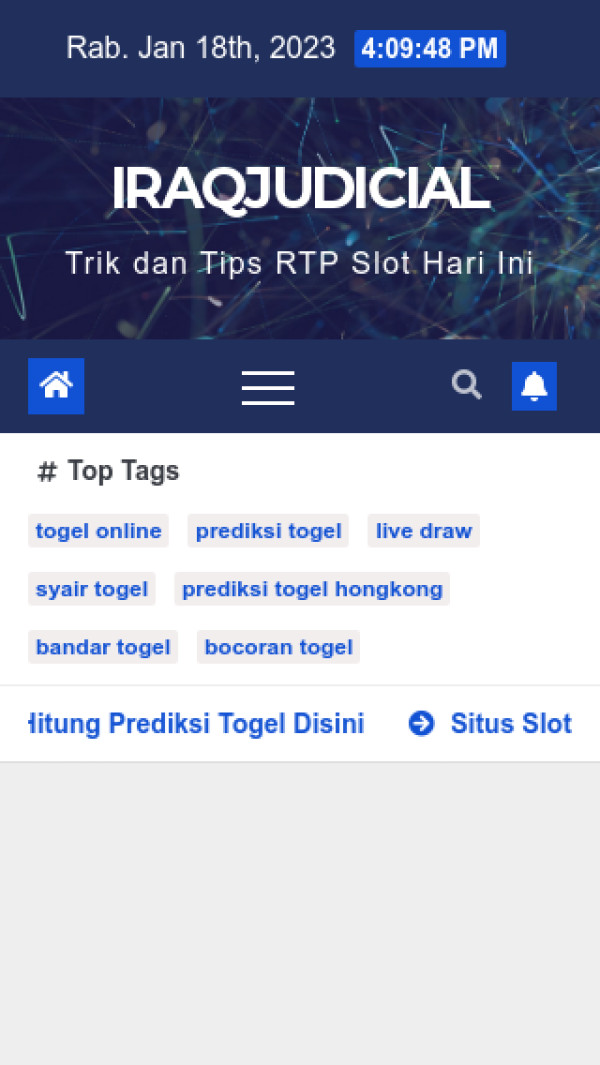
Task: Tap the live draw tag
Action: 423,531
